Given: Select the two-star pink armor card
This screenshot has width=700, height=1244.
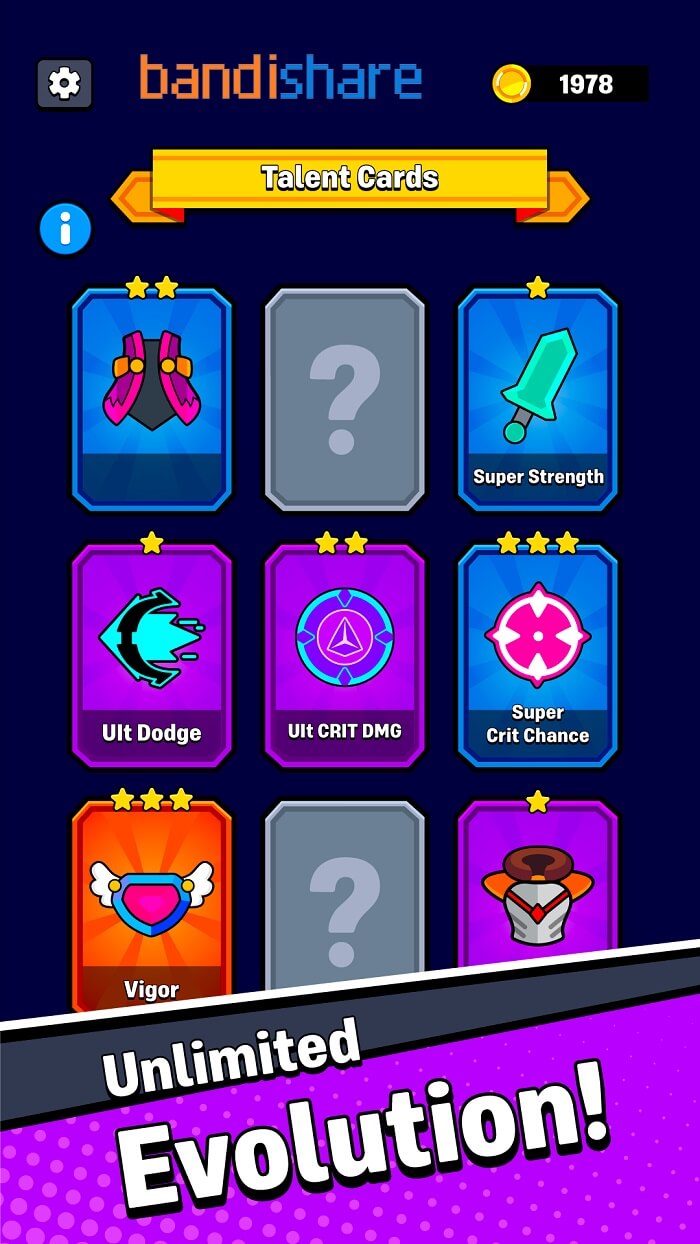Looking at the screenshot, I should tap(151, 400).
